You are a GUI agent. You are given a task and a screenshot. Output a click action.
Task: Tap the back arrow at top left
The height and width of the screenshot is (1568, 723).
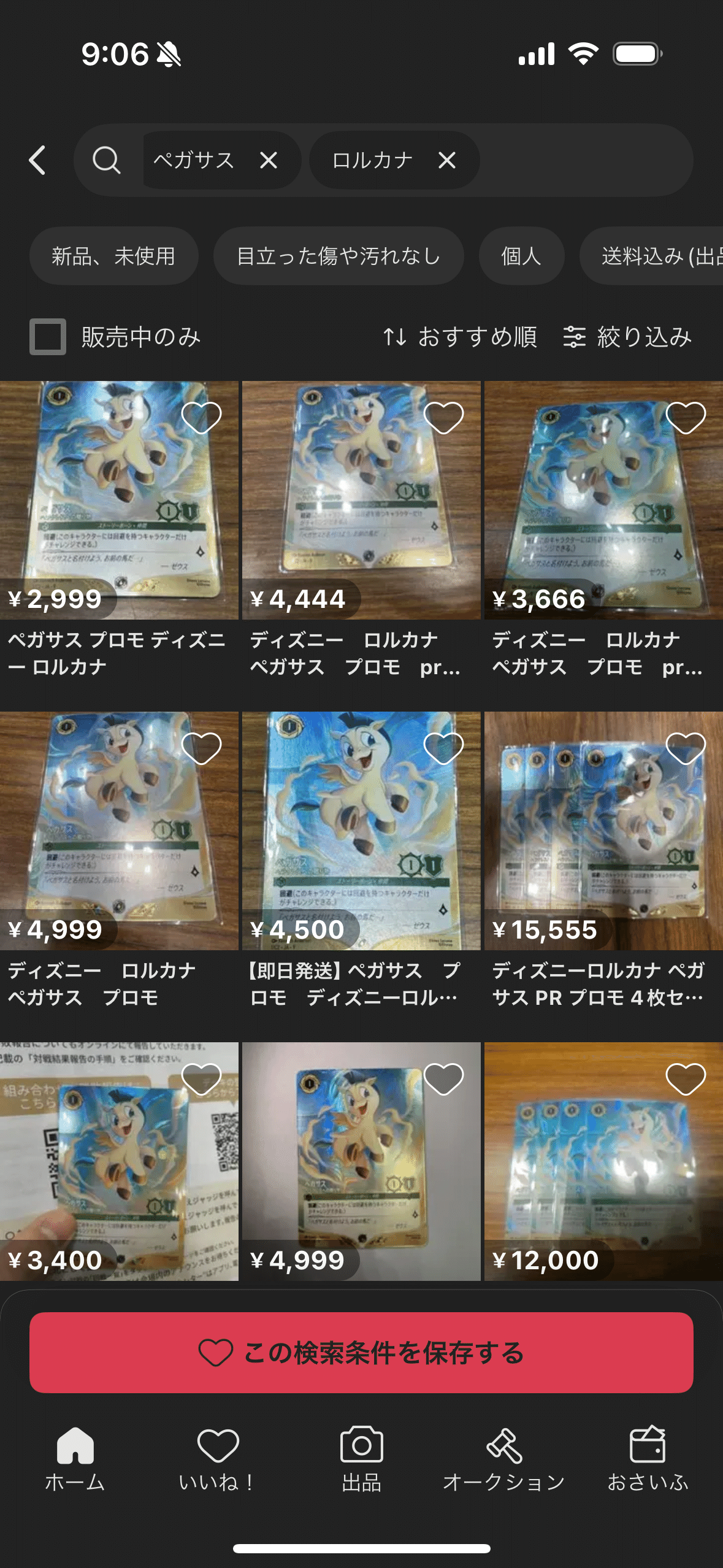coord(37,160)
